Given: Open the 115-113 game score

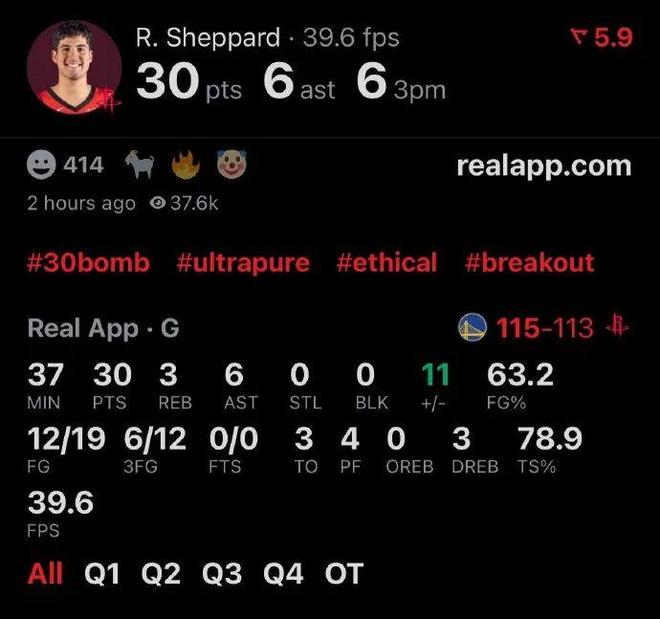Looking at the screenshot, I should tap(545, 327).
